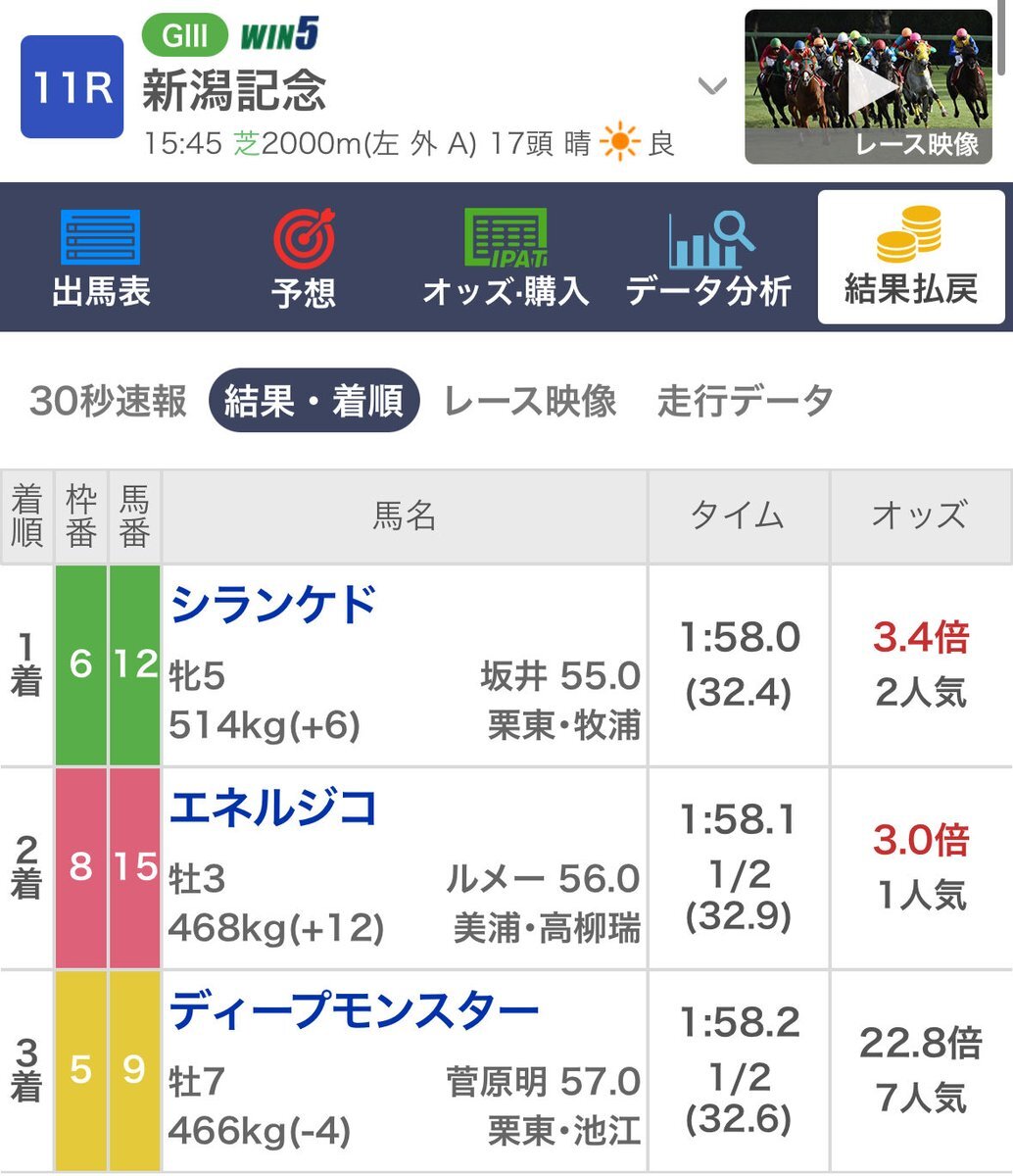Expand the race selector chevron
Image resolution: width=1013 pixels, height=1176 pixels.
click(x=712, y=87)
